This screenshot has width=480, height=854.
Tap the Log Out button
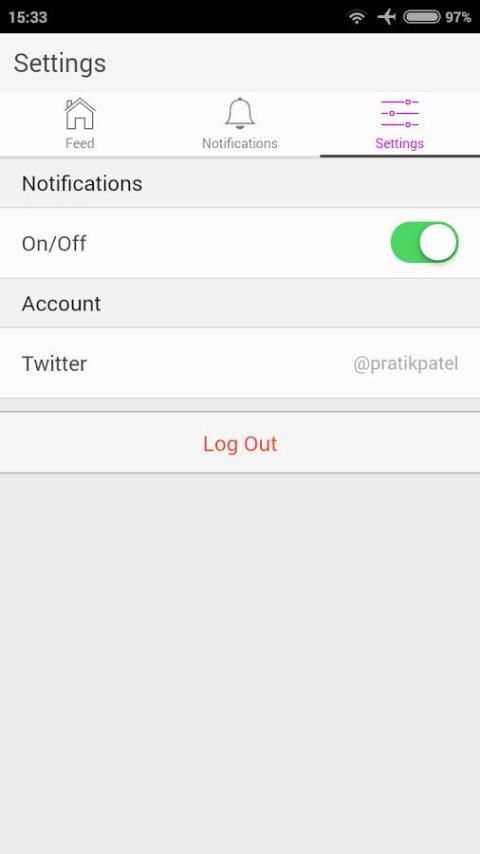(x=240, y=443)
